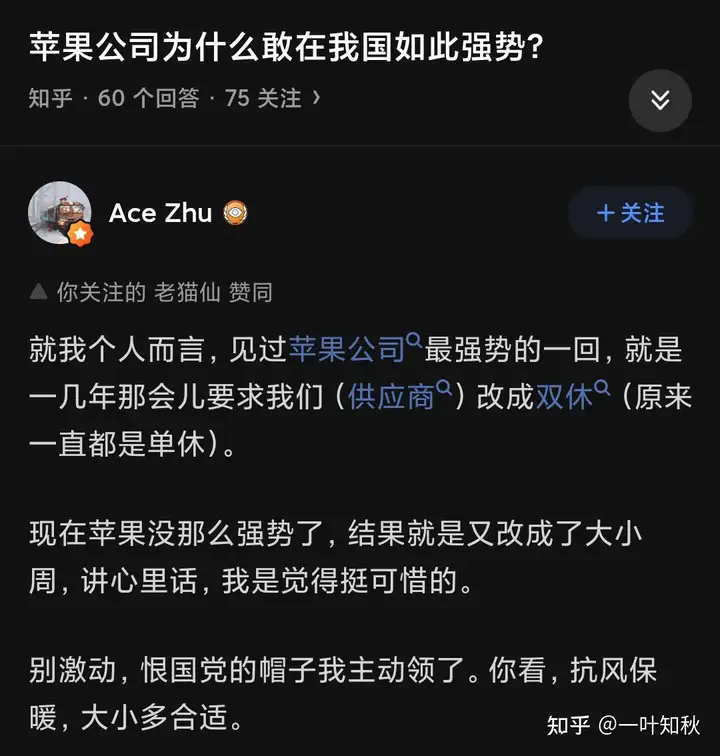Expand the question details with double-chevron button

pos(660,100)
